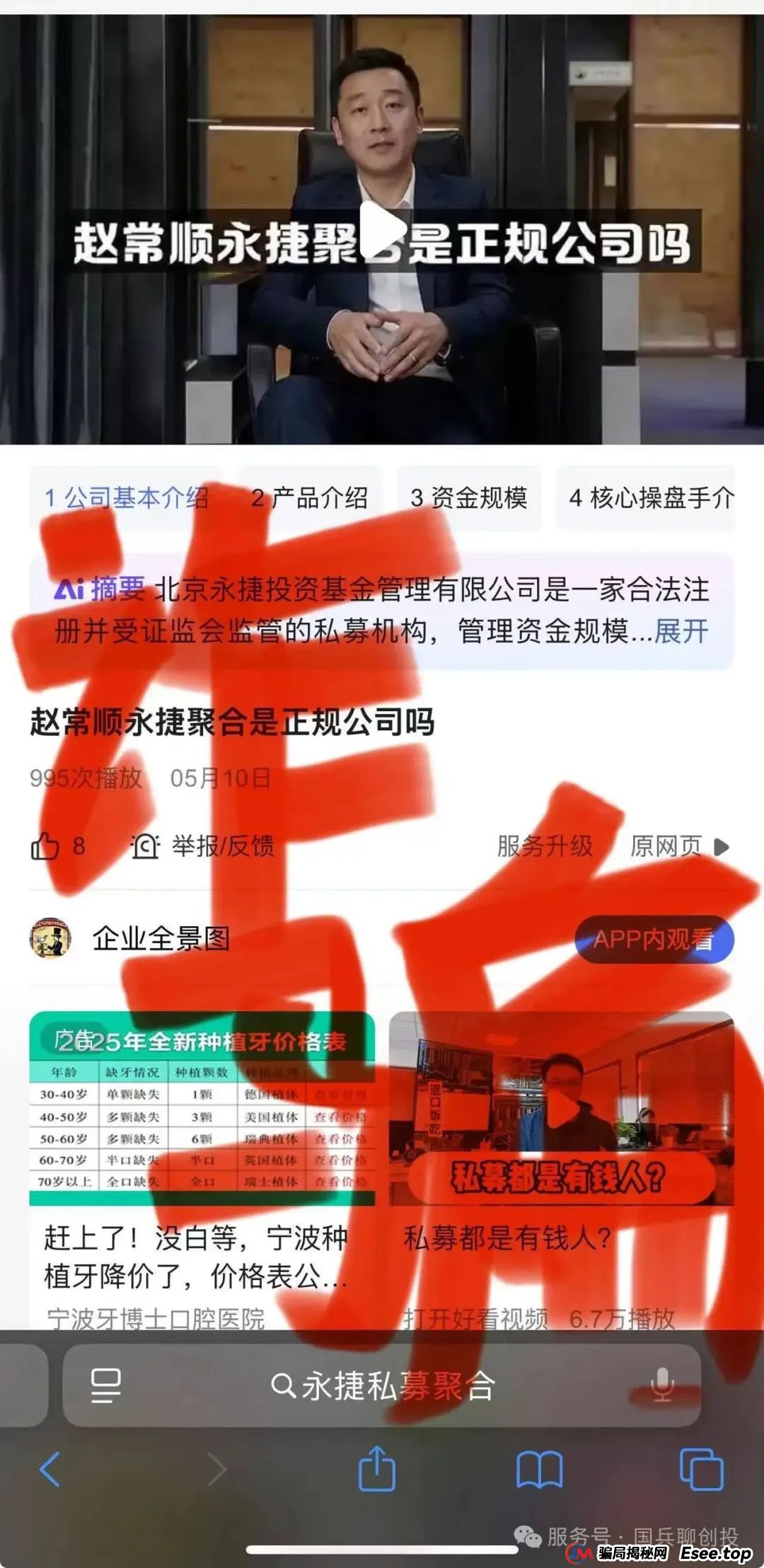Screen dimensions: 764x1568
Task: Switch to the 产品介绍 chip
Action: pyautogui.click(x=310, y=498)
